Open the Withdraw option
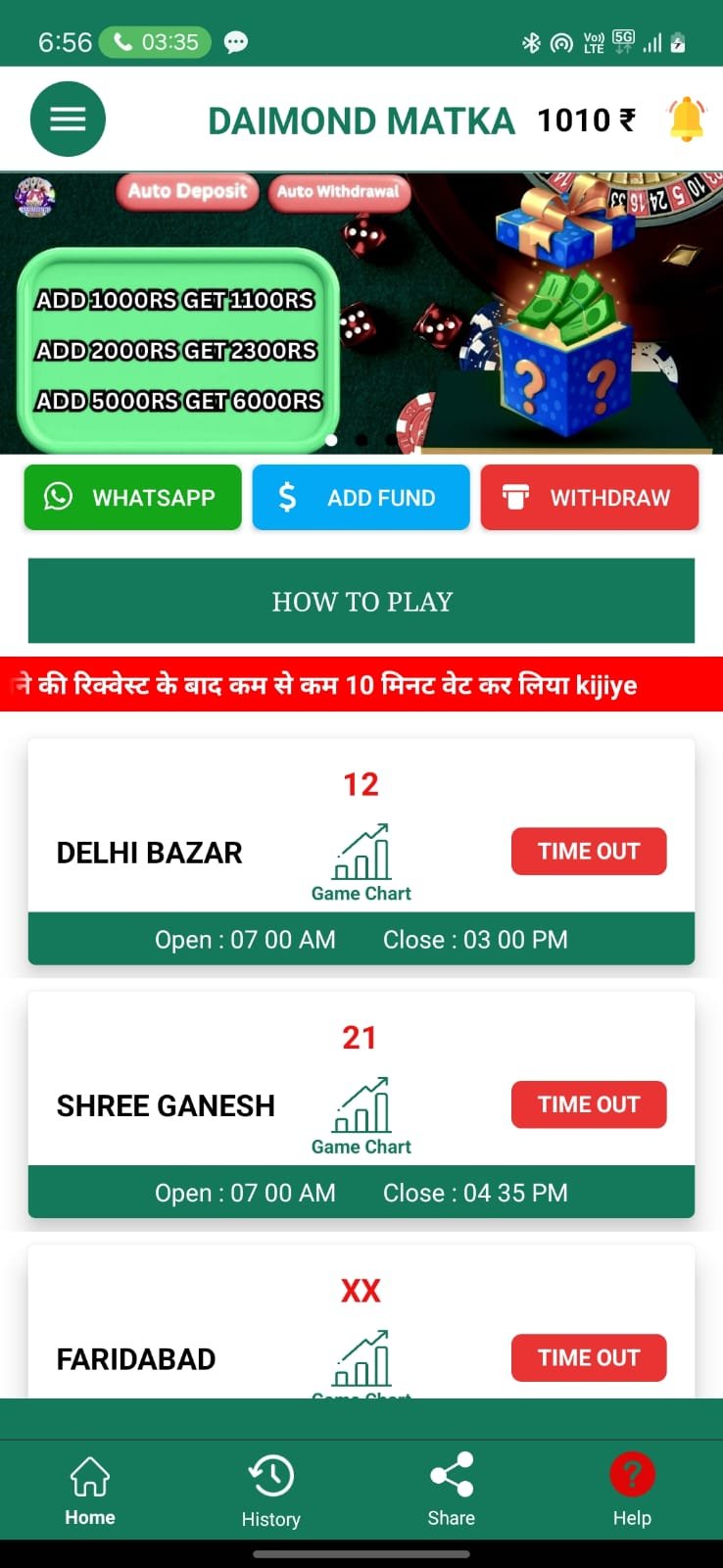The width and height of the screenshot is (723, 1568). tap(589, 498)
